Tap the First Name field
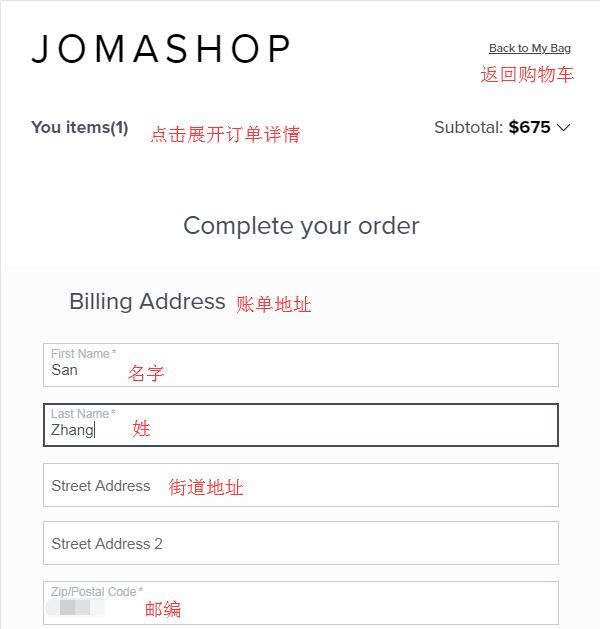Screen dimensions: 600x629 (301, 365)
